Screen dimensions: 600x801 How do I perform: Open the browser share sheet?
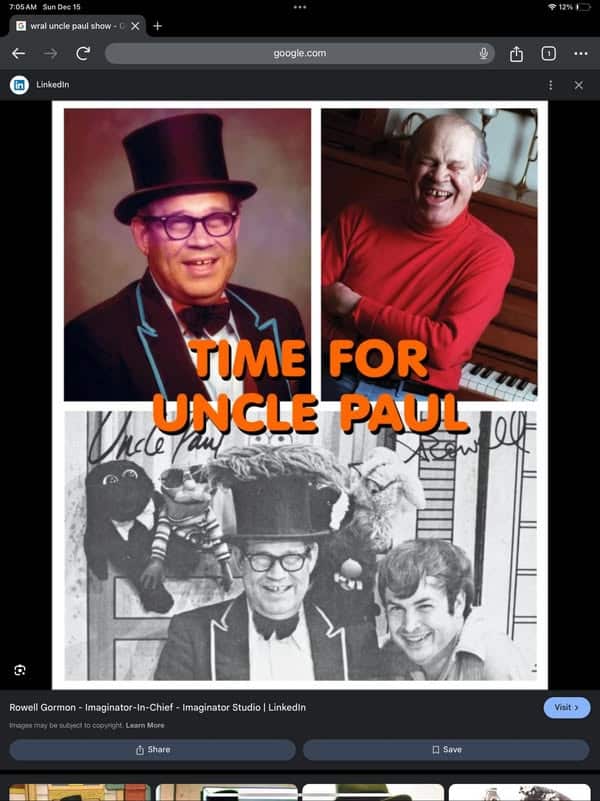pos(516,54)
